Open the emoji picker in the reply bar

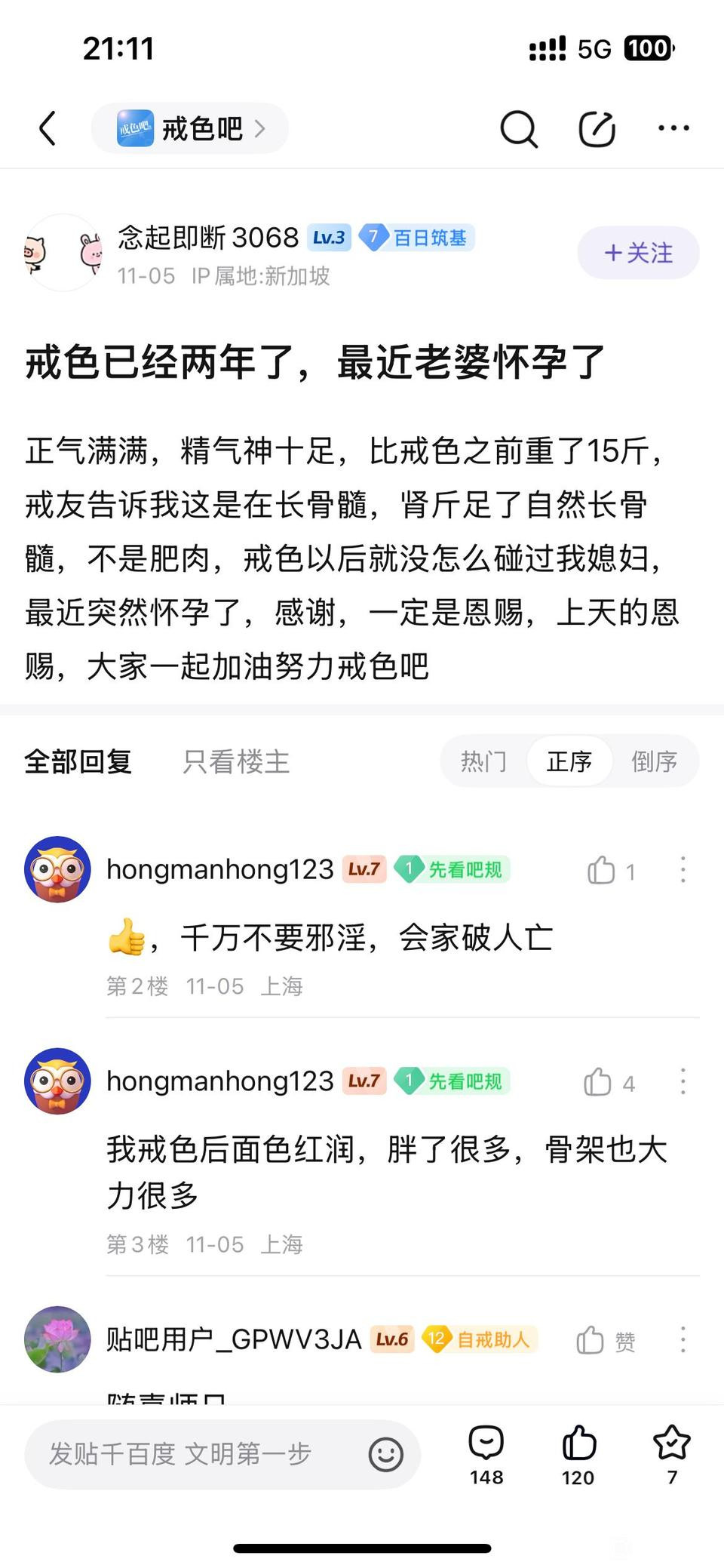[x=385, y=1454]
